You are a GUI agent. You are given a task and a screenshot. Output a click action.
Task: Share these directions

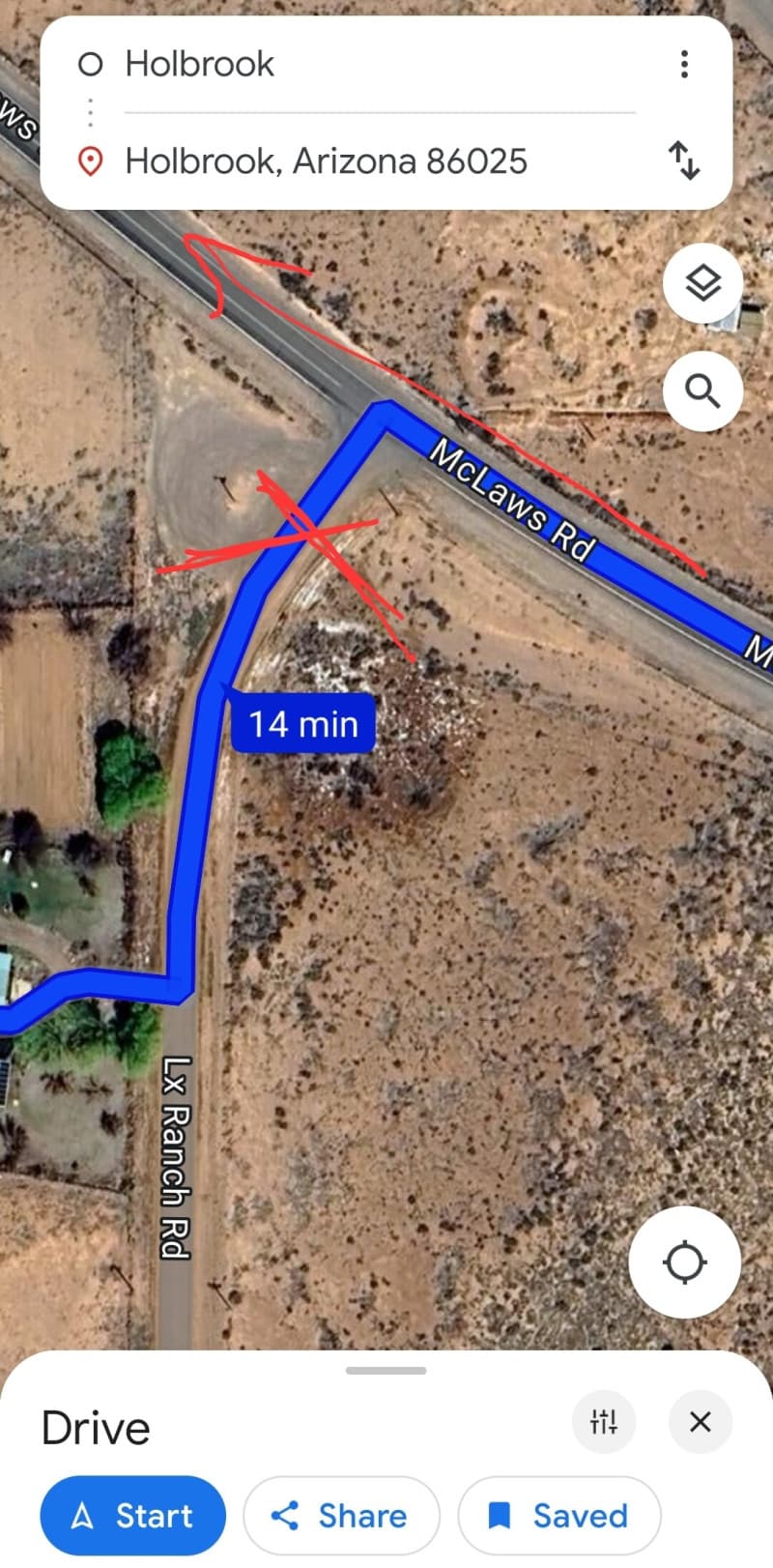(341, 1516)
